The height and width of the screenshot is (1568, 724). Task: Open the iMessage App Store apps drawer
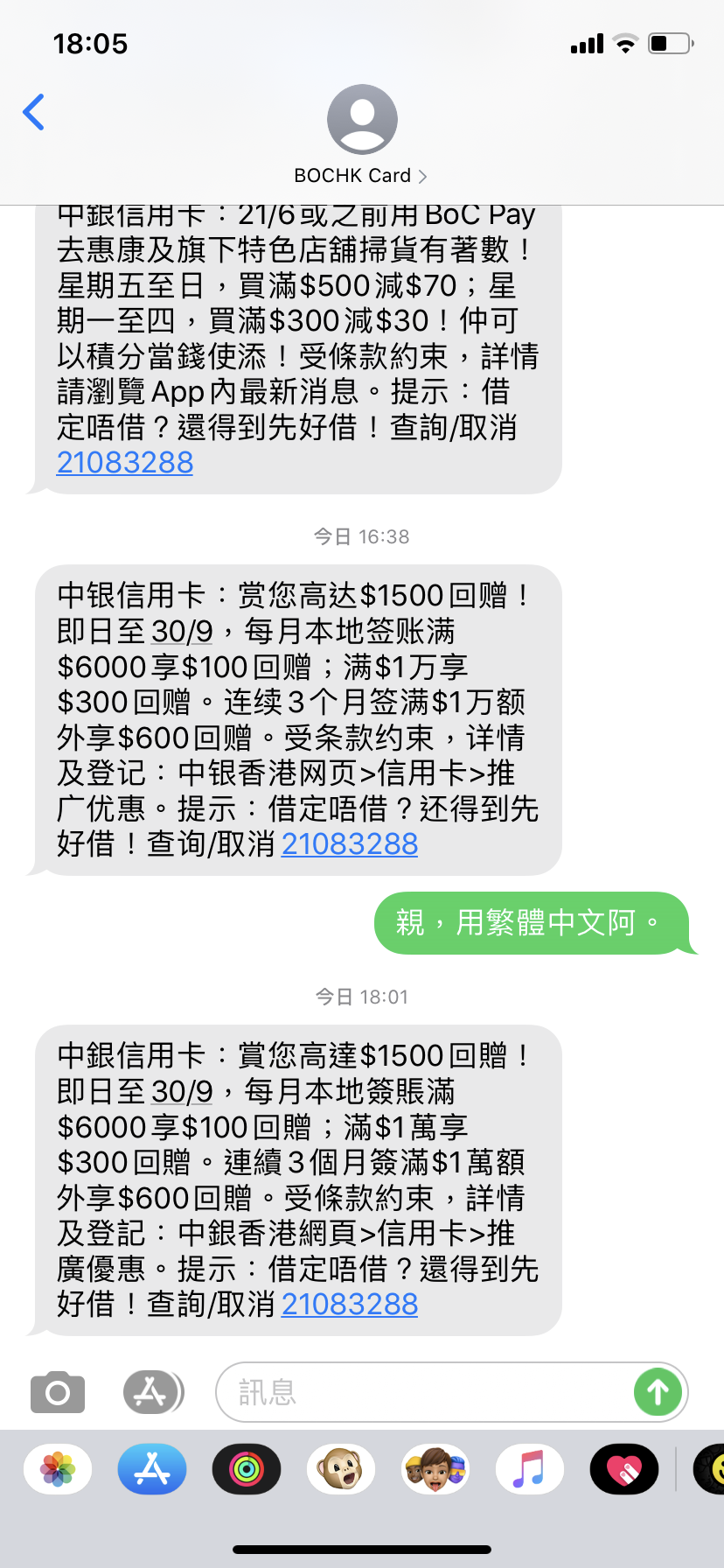coord(151,1391)
